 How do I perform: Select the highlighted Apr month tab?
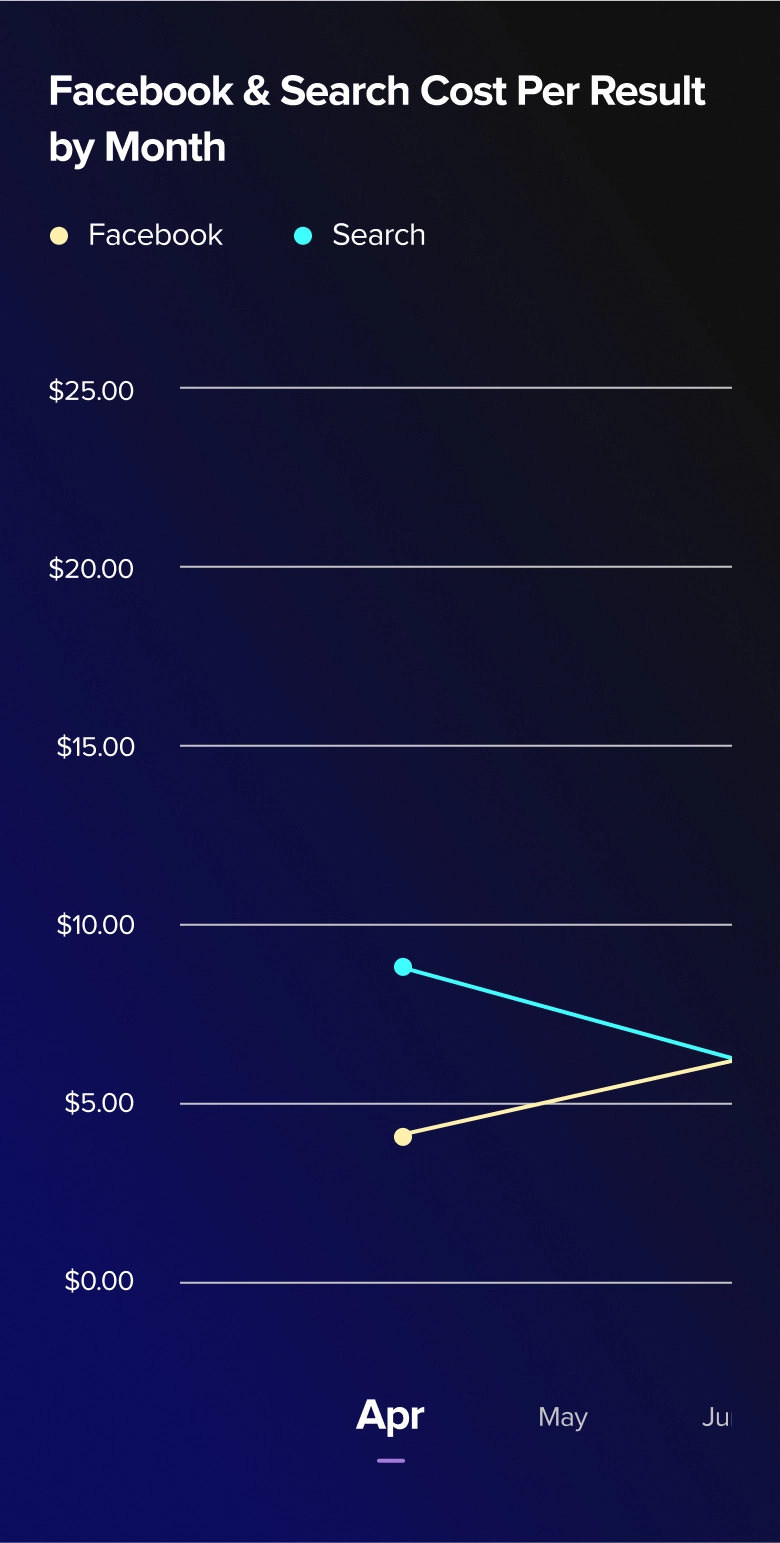click(391, 1416)
